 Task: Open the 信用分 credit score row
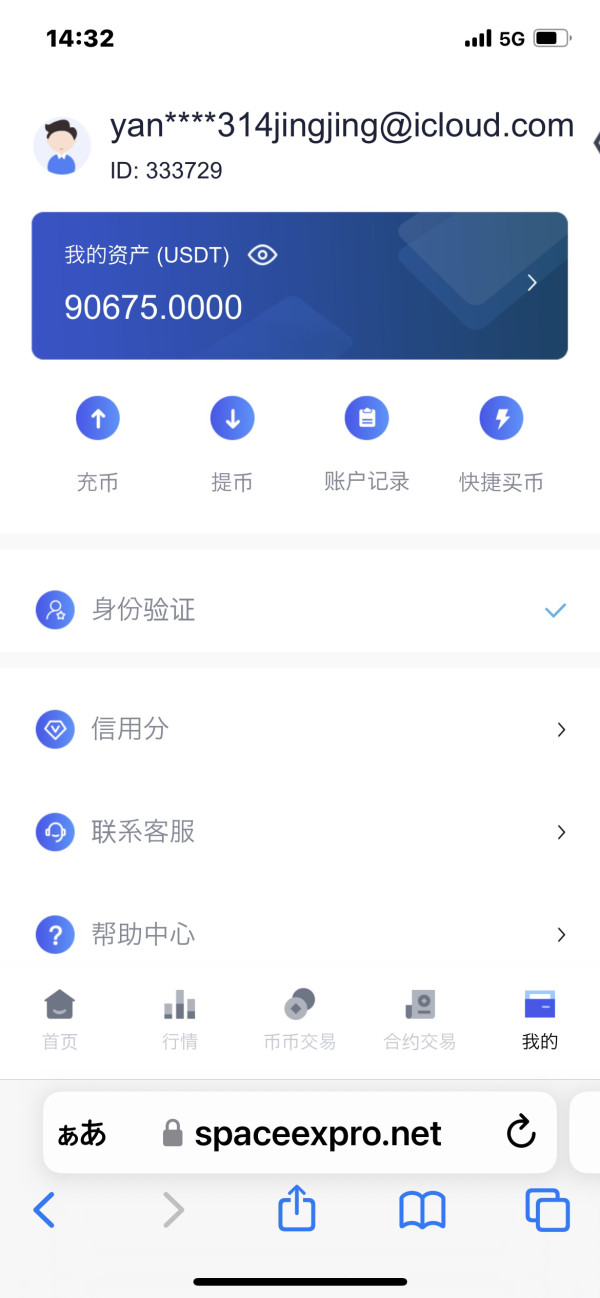point(300,730)
